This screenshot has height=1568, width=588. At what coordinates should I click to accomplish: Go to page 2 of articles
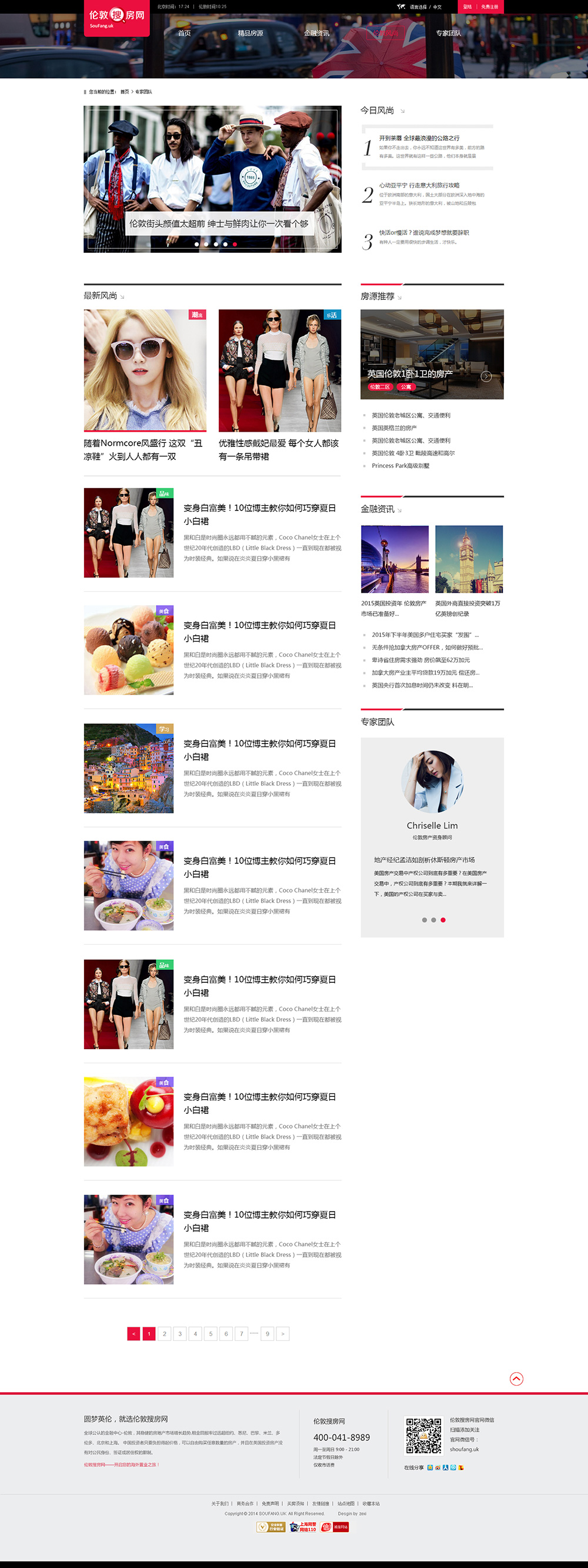coord(165,1334)
